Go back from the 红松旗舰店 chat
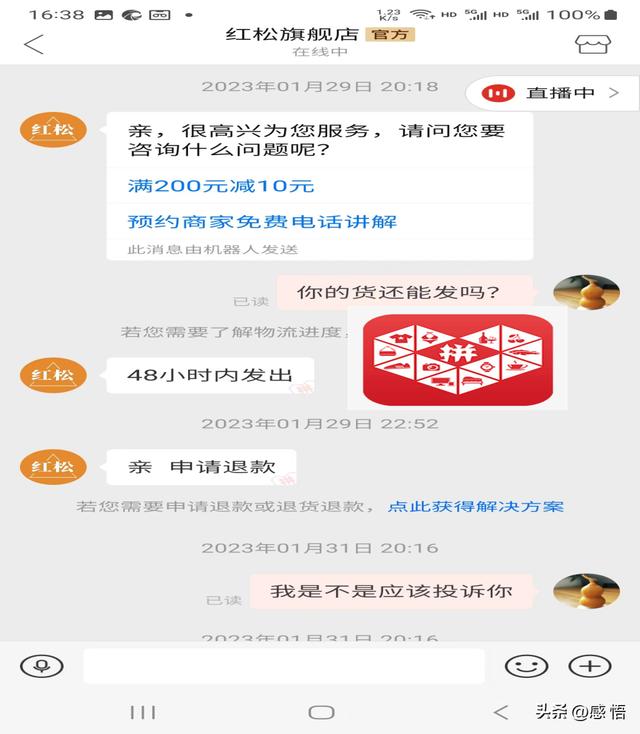This screenshot has height=734, width=640. (x=34, y=44)
